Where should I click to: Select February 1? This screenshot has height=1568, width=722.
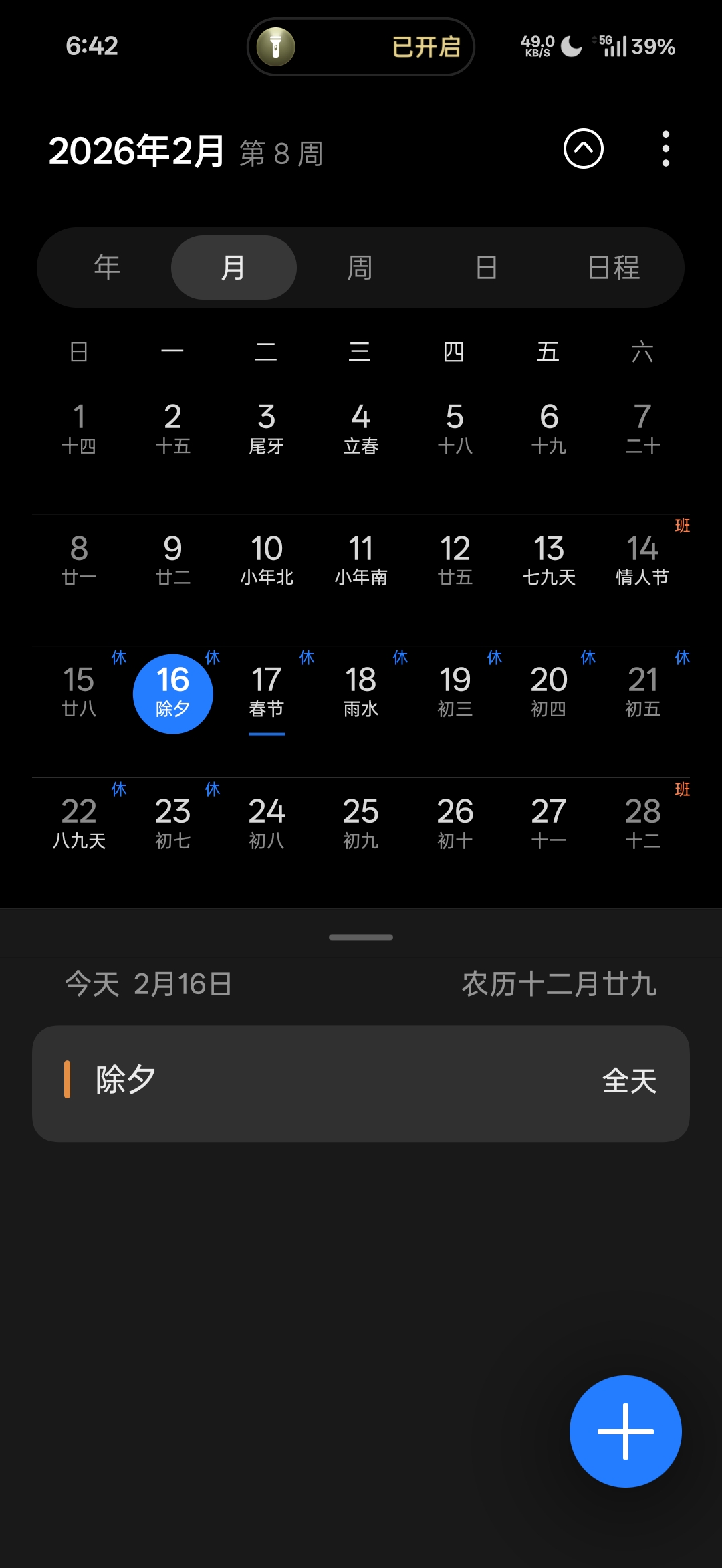tap(79, 429)
